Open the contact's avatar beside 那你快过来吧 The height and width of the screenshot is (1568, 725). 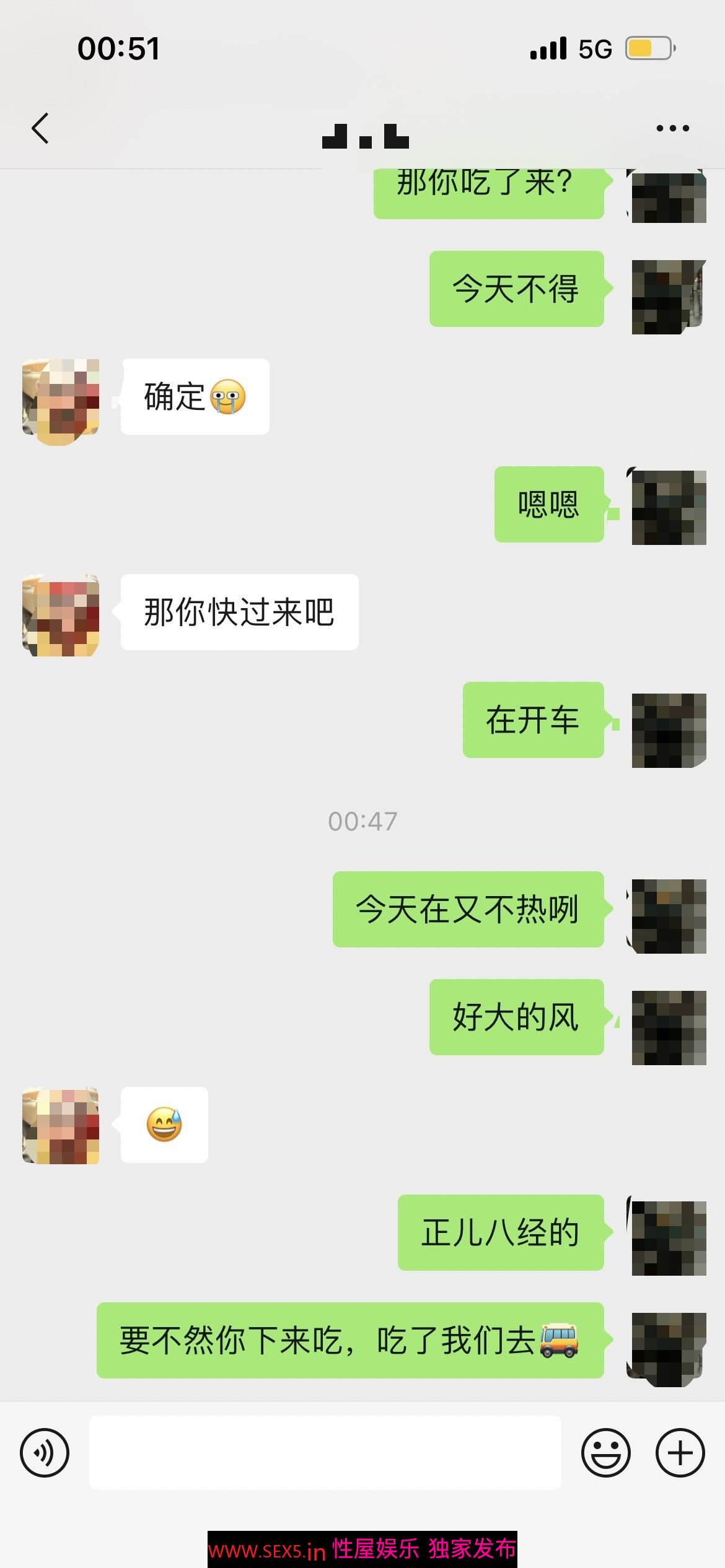(x=61, y=615)
